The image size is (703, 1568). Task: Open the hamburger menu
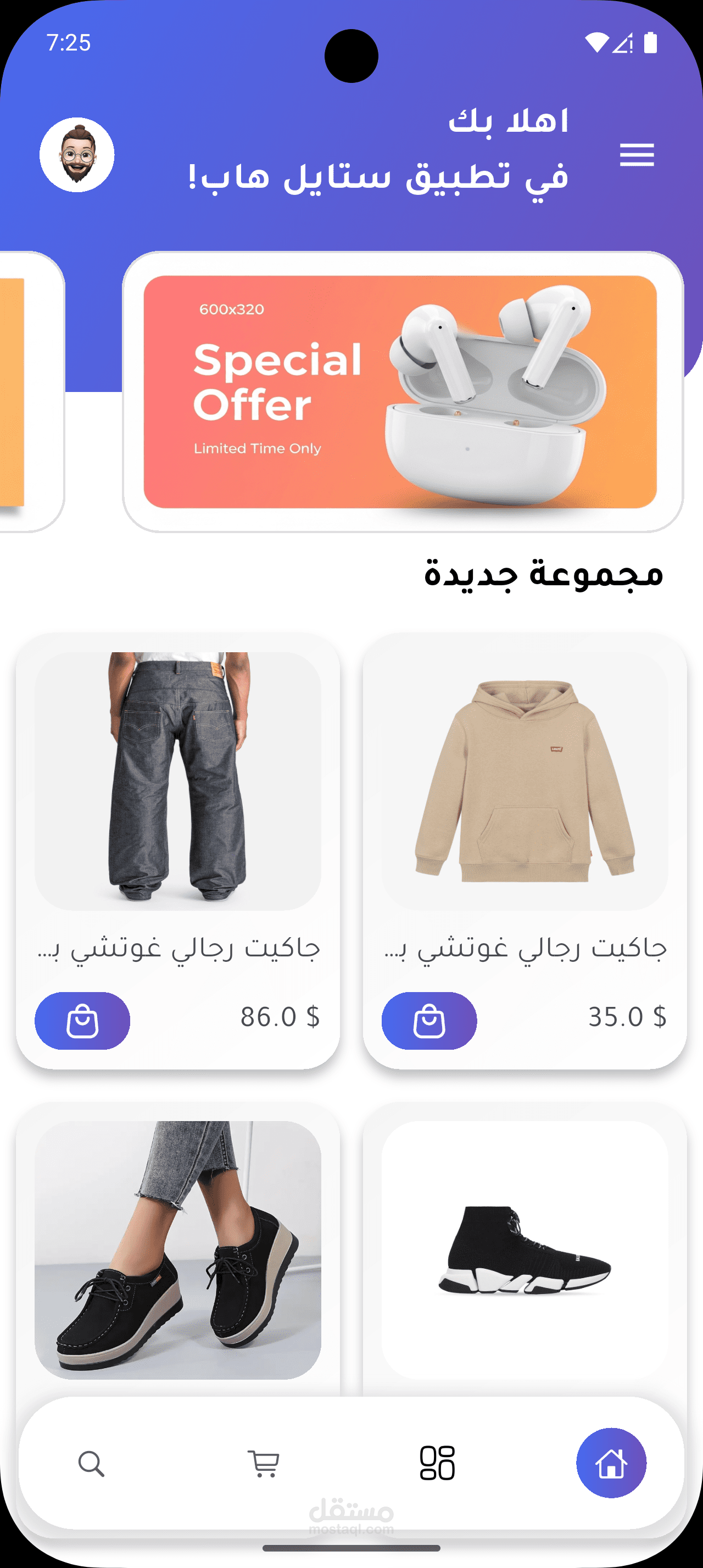pos(637,155)
